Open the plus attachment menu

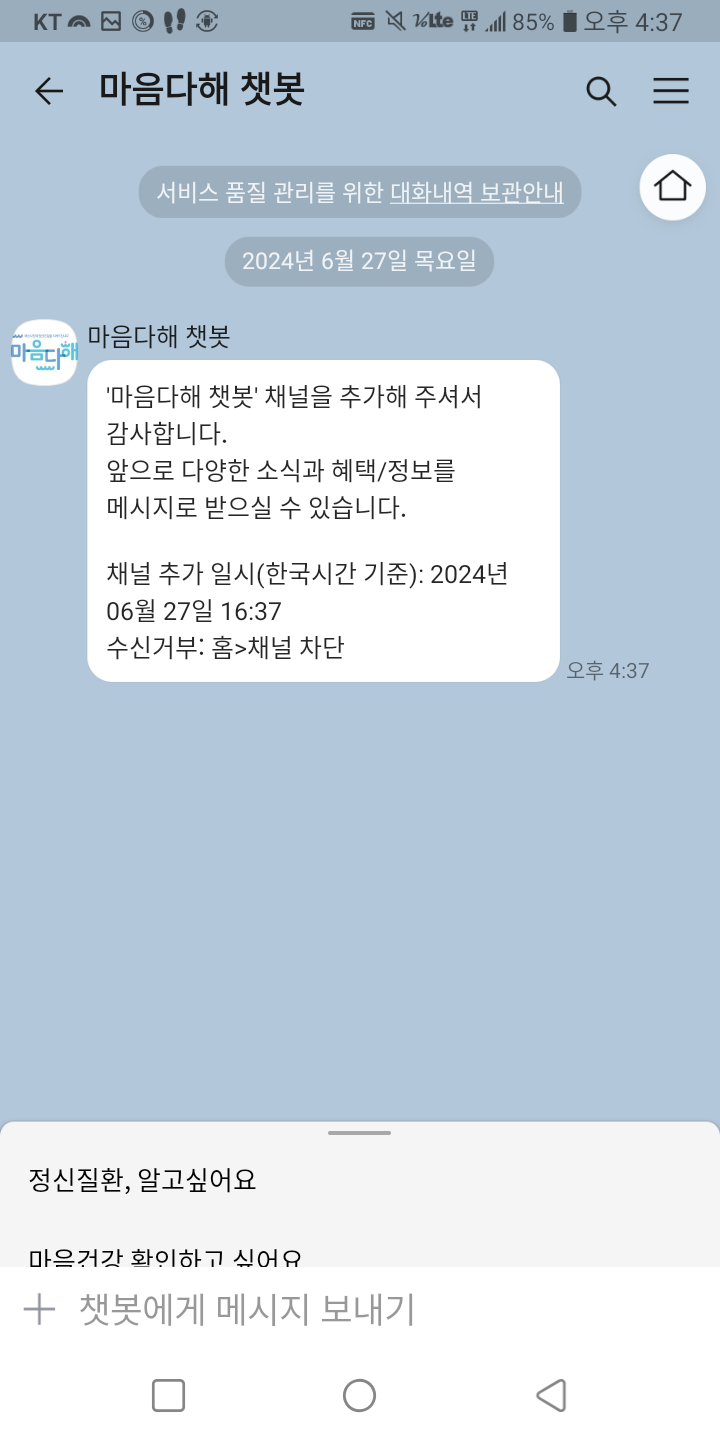coord(39,1309)
